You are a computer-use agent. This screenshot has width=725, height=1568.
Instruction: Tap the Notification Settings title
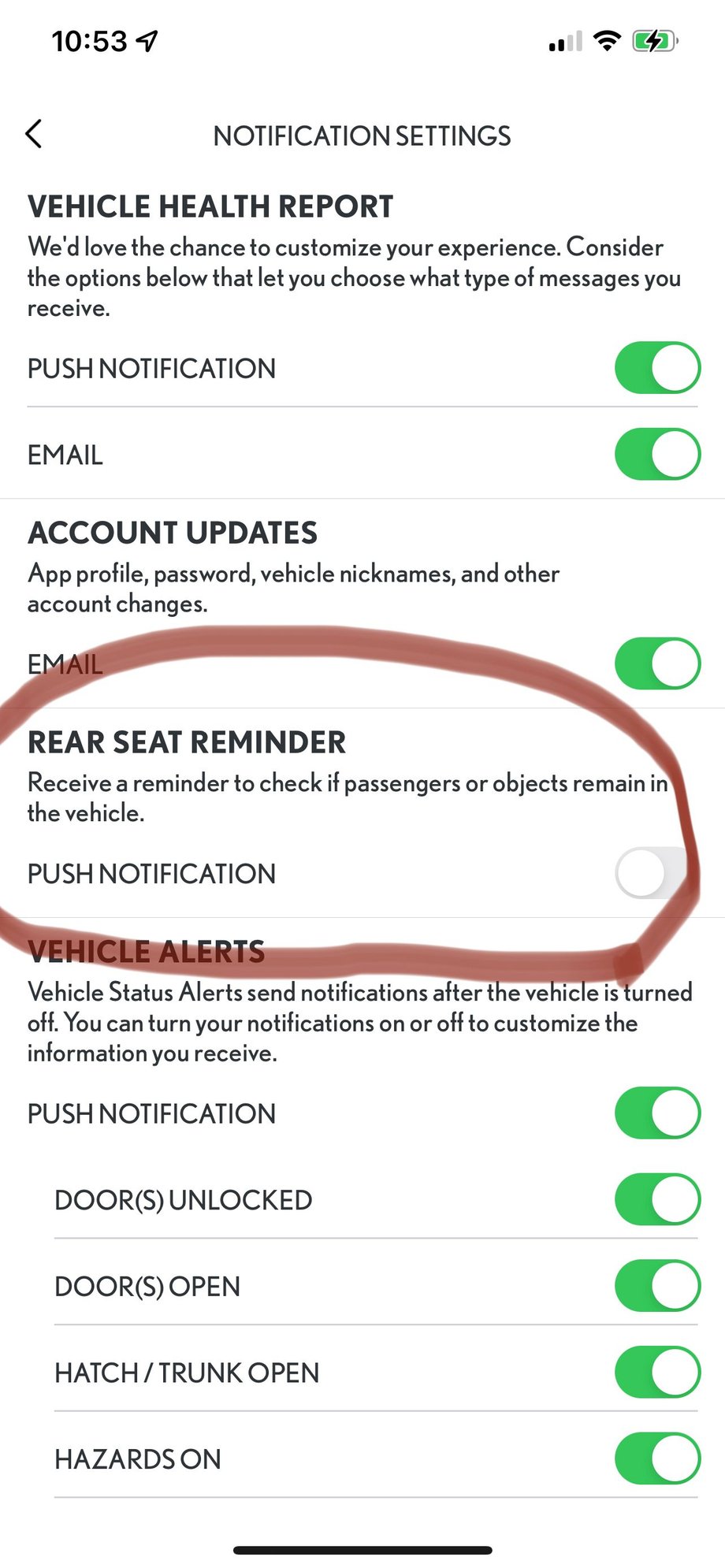[362, 135]
